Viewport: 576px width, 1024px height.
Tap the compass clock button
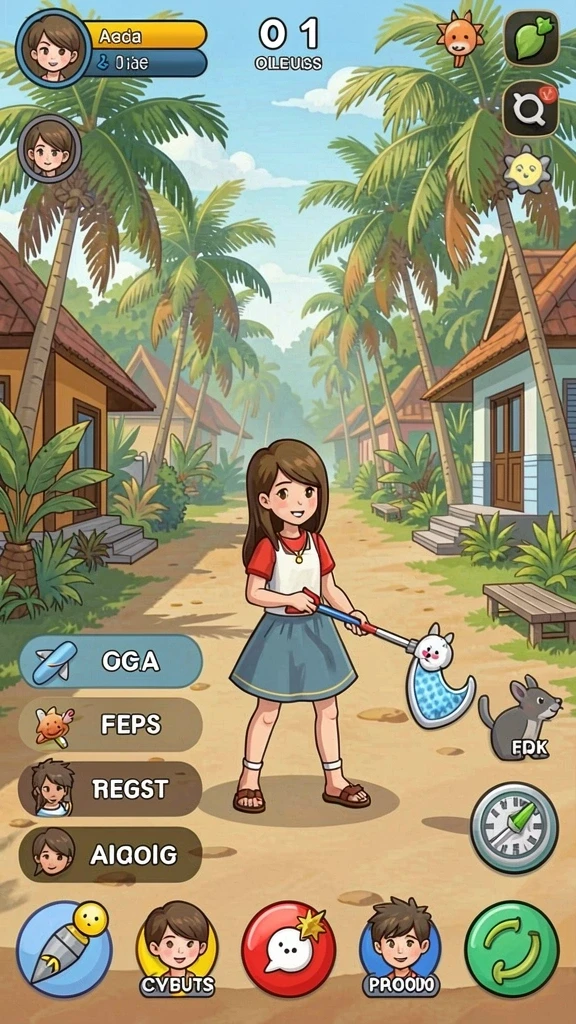[515, 827]
